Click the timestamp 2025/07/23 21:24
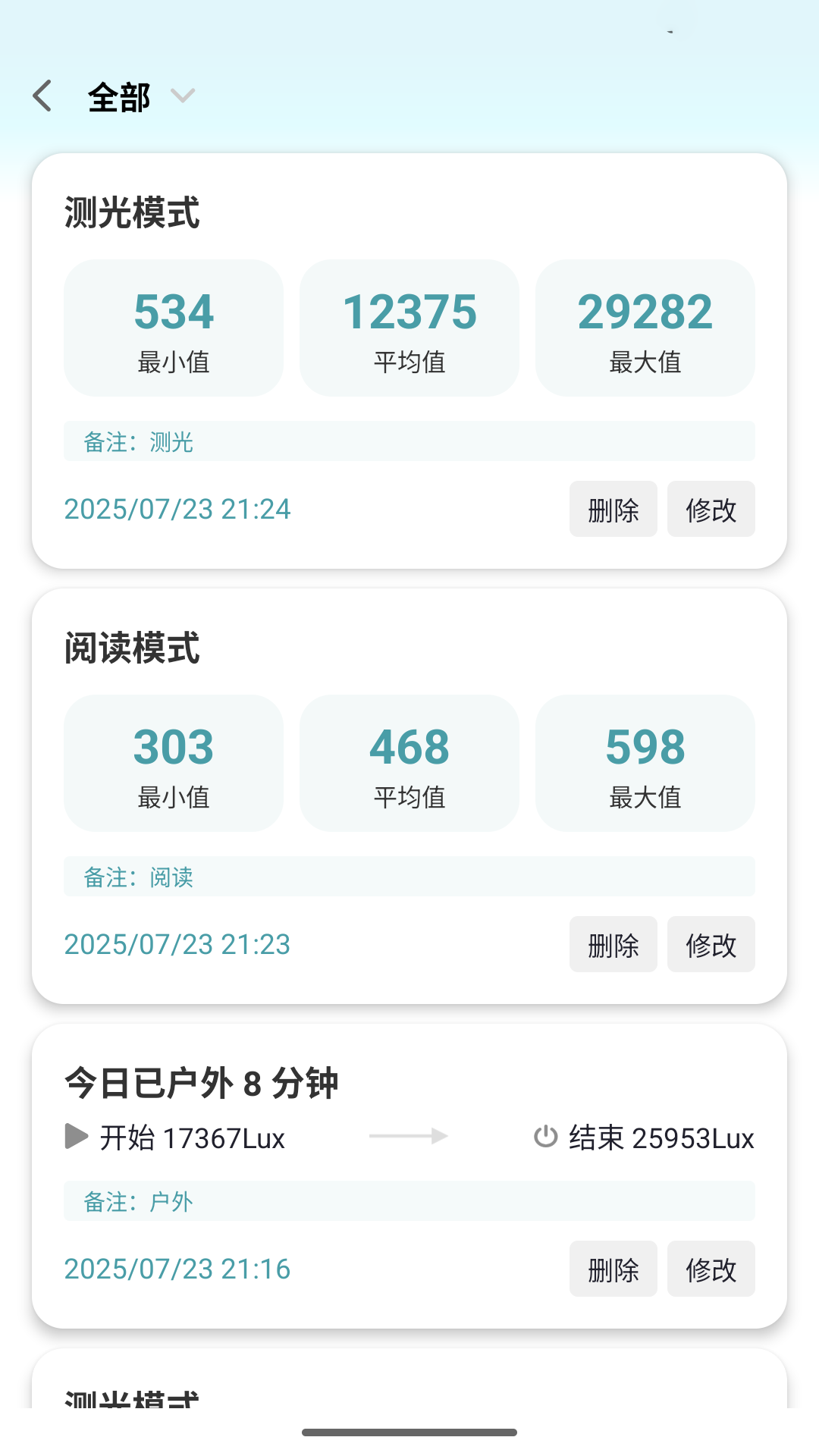 [177, 510]
